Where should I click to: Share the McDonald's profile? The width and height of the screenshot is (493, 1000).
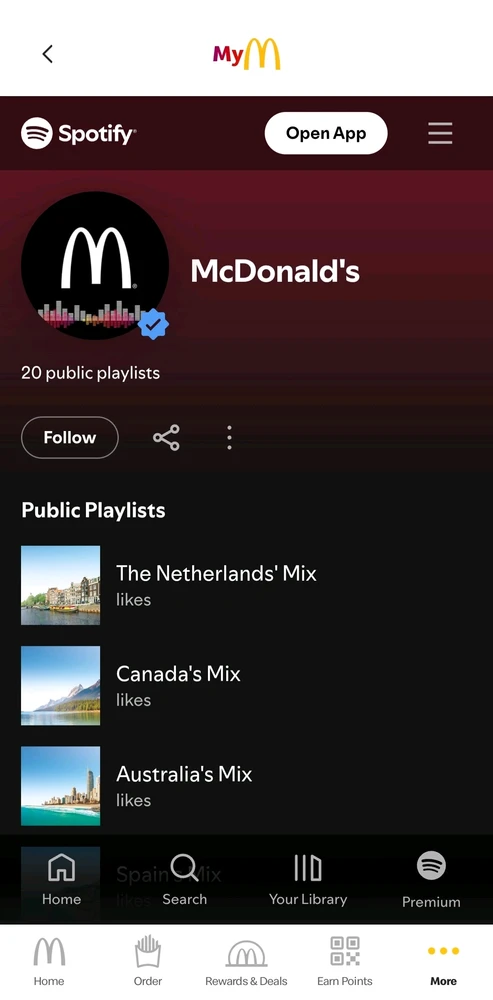click(x=166, y=438)
